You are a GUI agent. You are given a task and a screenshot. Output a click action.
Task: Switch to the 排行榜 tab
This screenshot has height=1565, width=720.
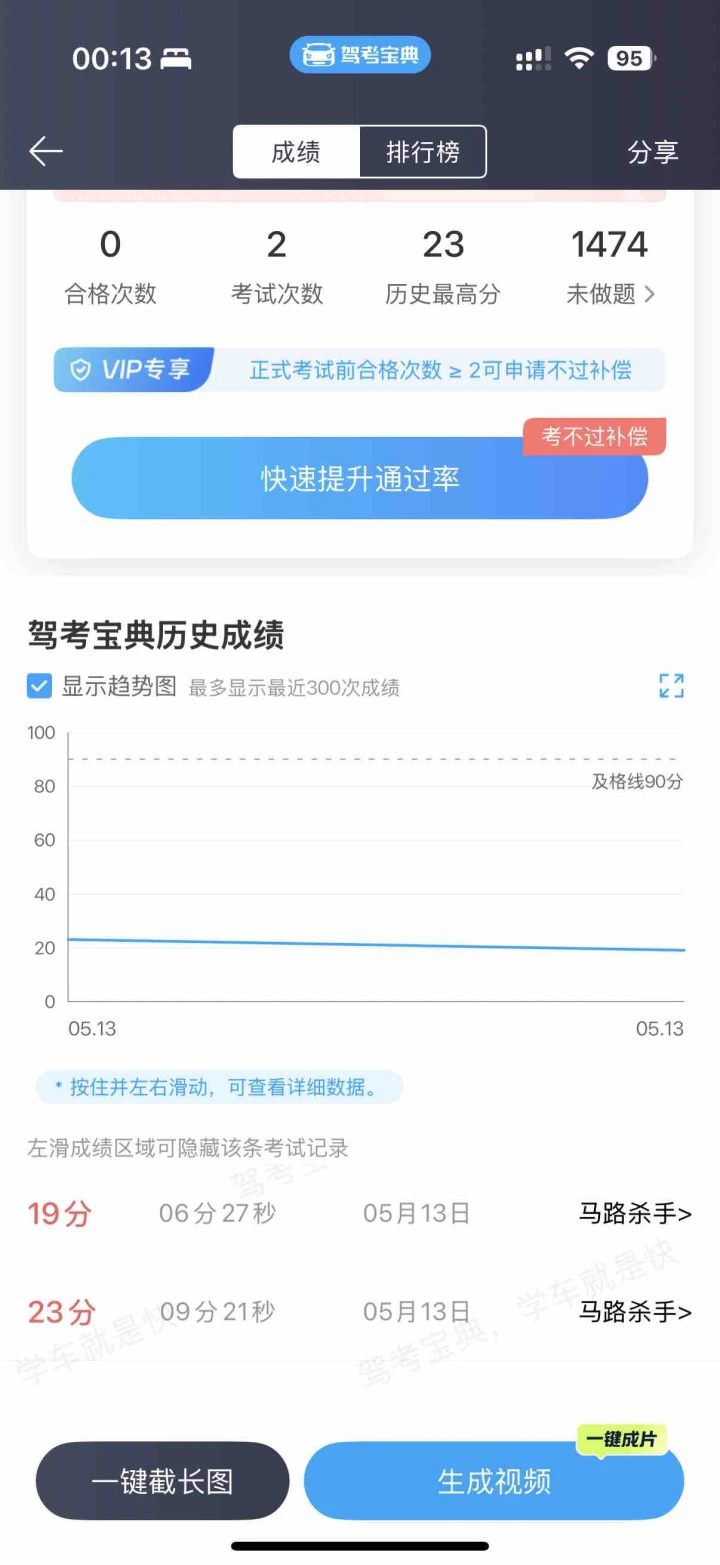click(x=423, y=152)
